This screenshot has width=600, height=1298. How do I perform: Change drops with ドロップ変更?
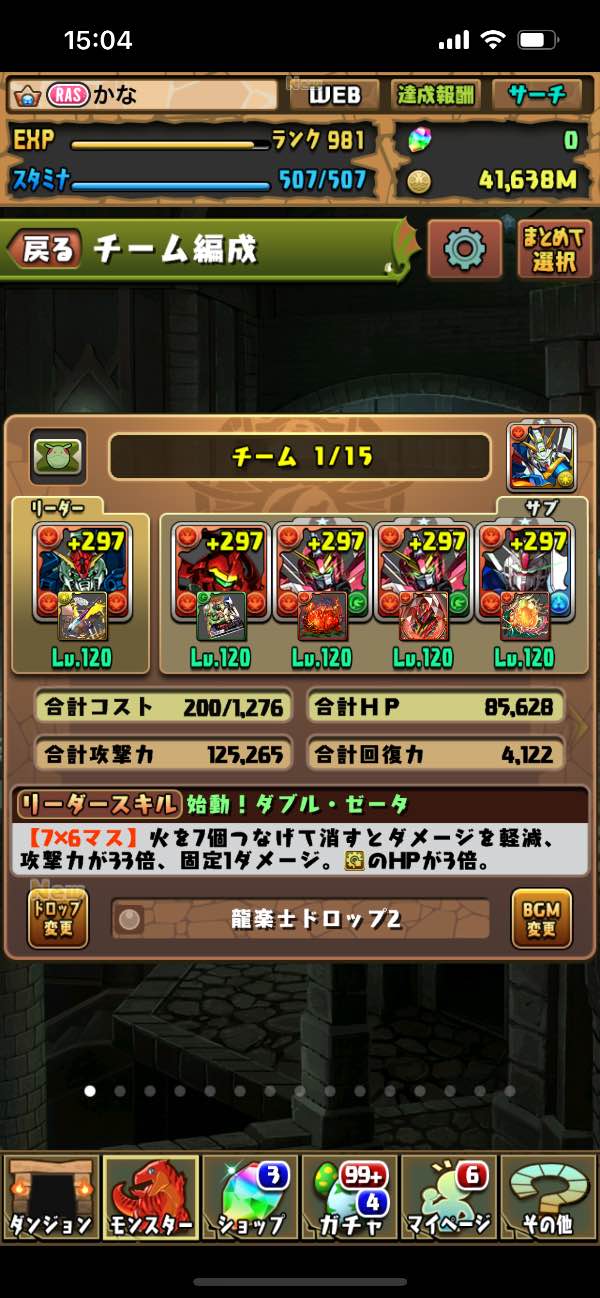tap(57, 917)
